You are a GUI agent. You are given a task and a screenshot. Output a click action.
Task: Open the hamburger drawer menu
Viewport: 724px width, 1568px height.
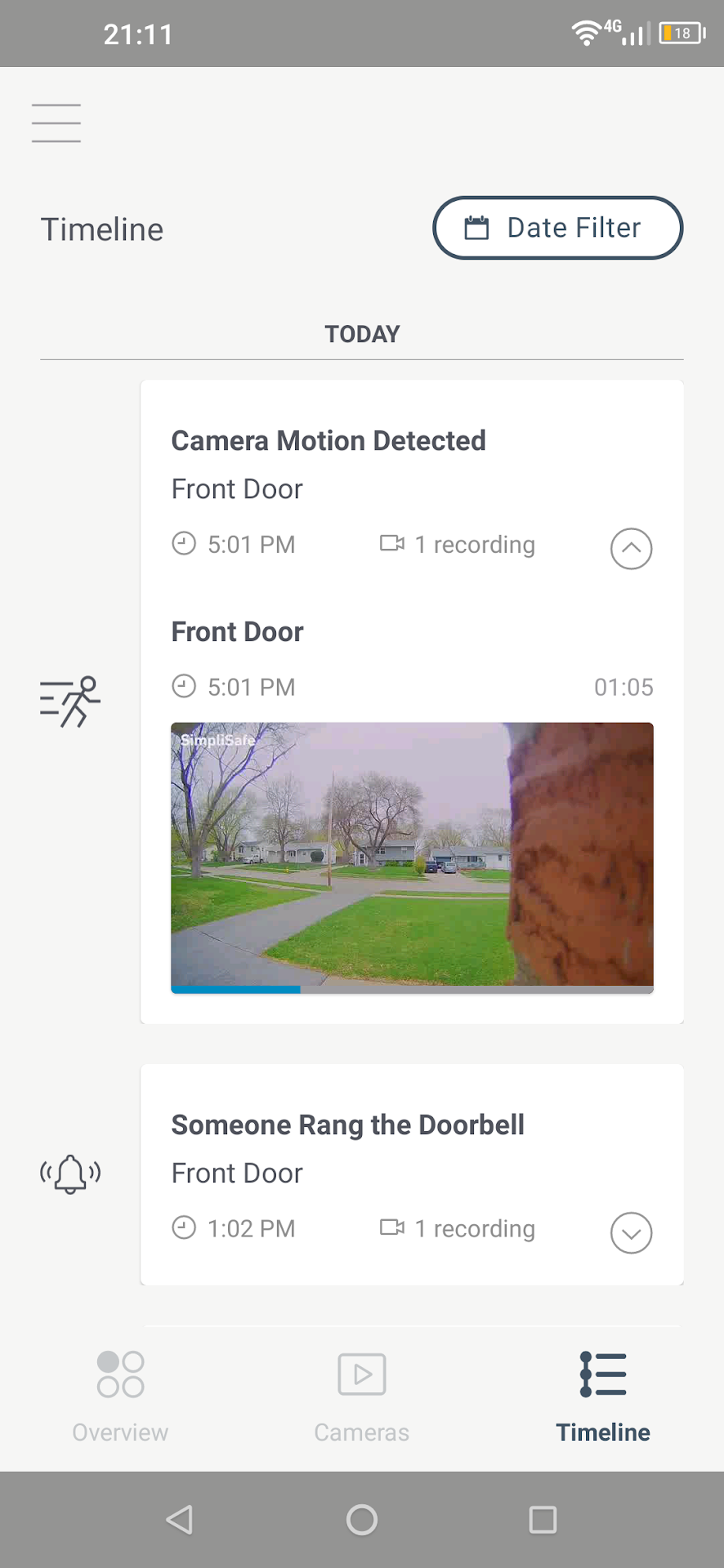[56, 123]
